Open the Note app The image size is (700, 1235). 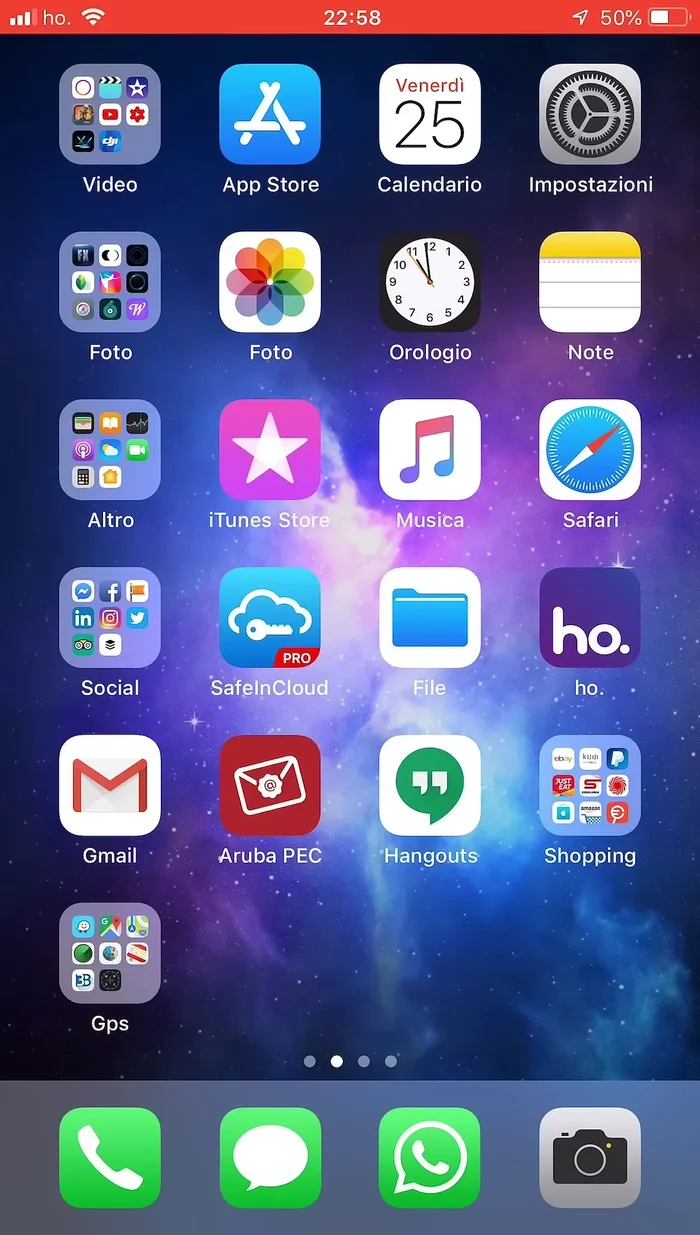pyautogui.click(x=590, y=282)
